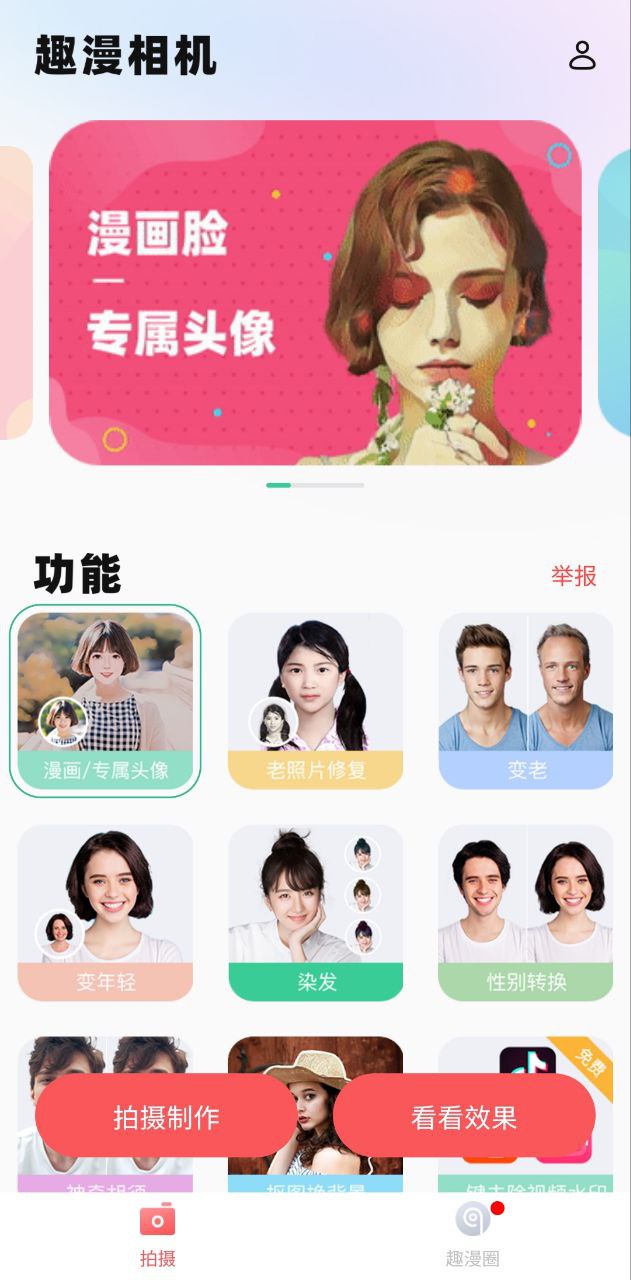Tap the 看看效果 button
Viewport: 631px width, 1280px height.
464,1117
